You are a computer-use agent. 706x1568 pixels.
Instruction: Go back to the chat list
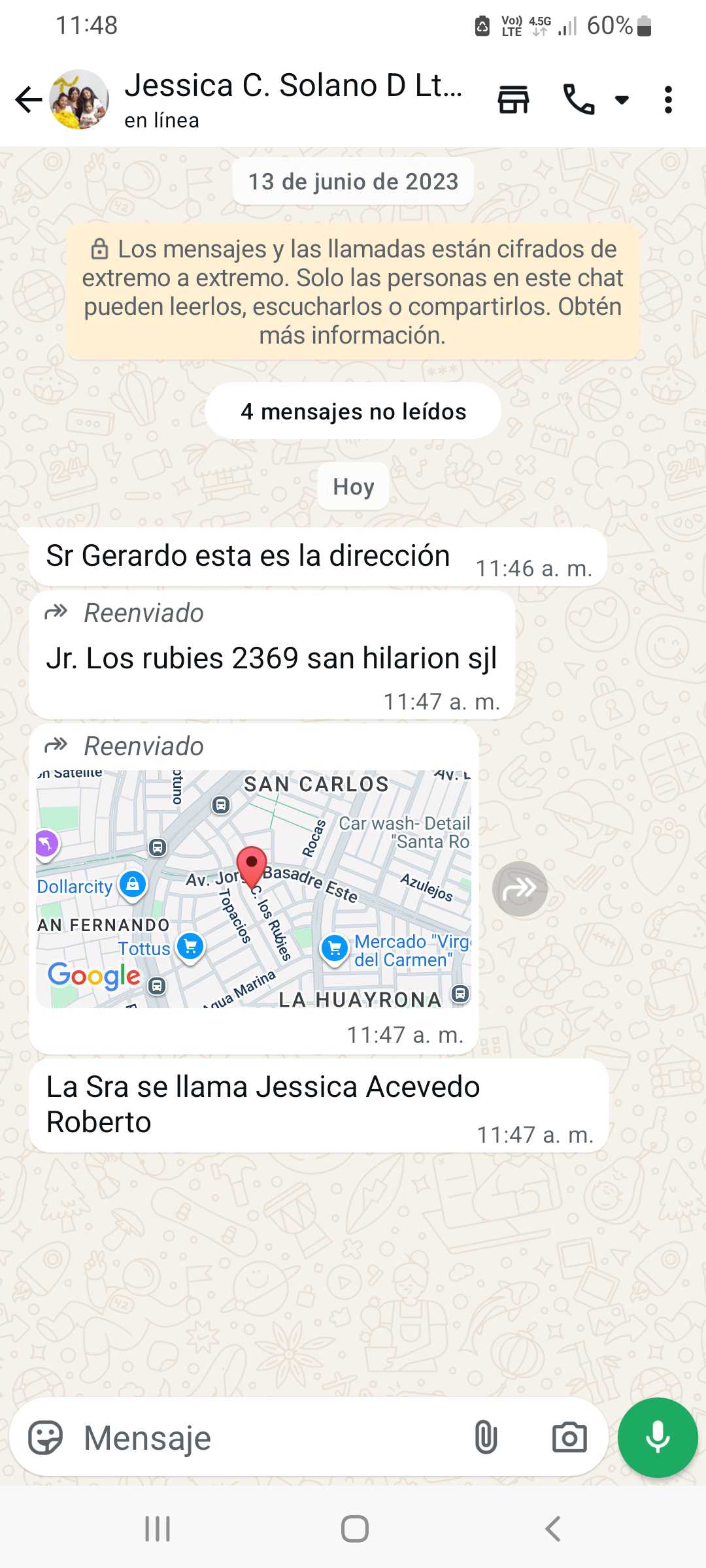[29, 100]
